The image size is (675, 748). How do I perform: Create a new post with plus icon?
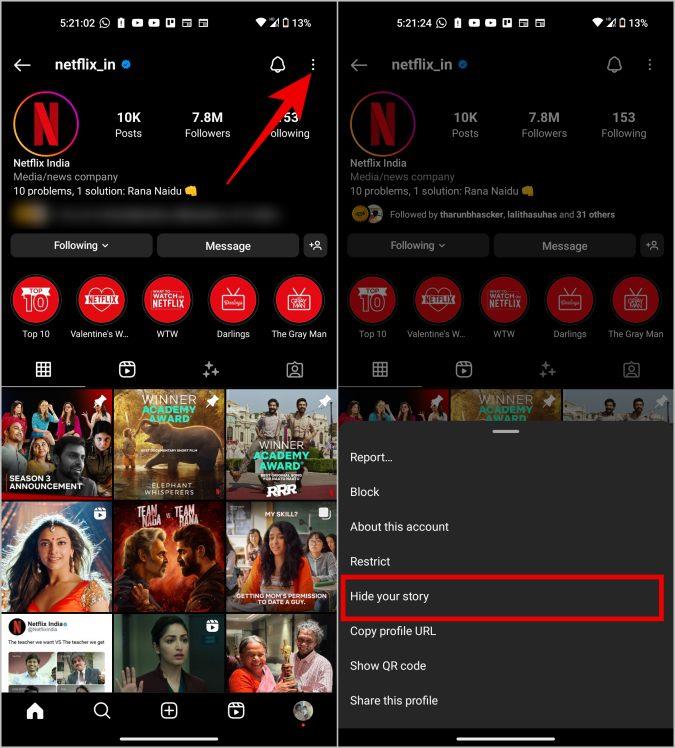(169, 711)
